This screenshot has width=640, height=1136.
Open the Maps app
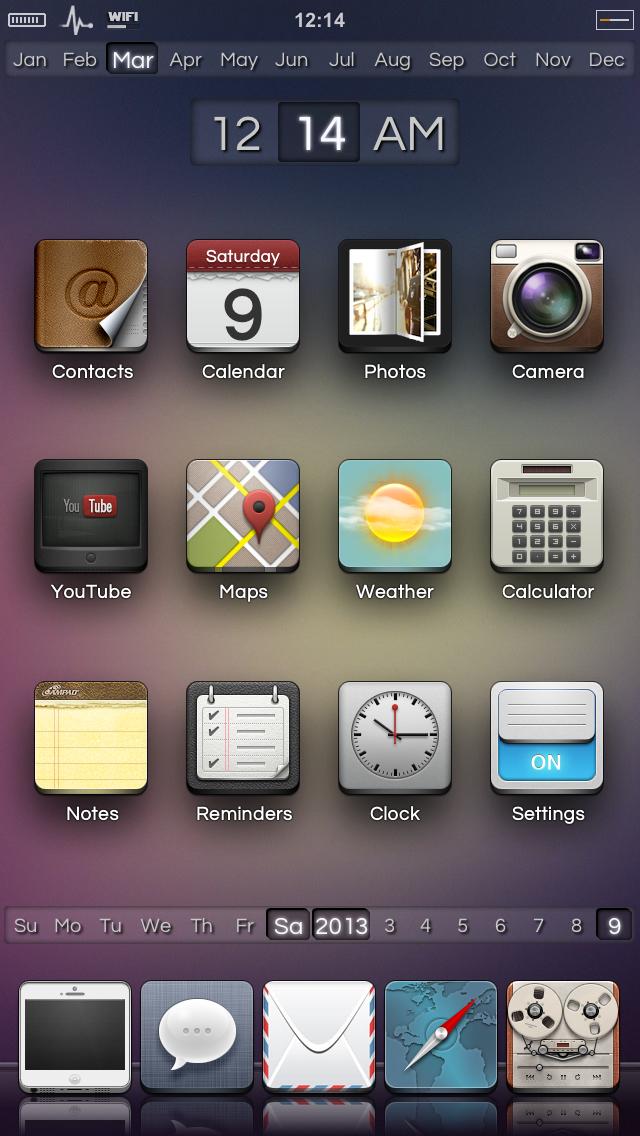click(x=243, y=515)
